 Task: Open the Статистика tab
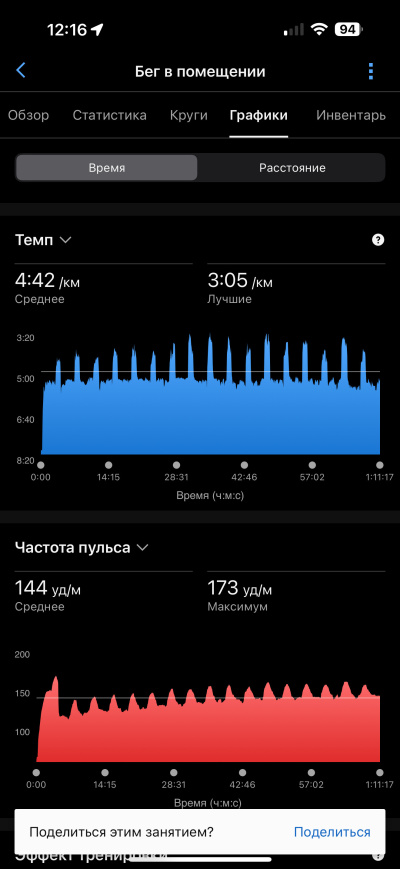[x=110, y=115]
